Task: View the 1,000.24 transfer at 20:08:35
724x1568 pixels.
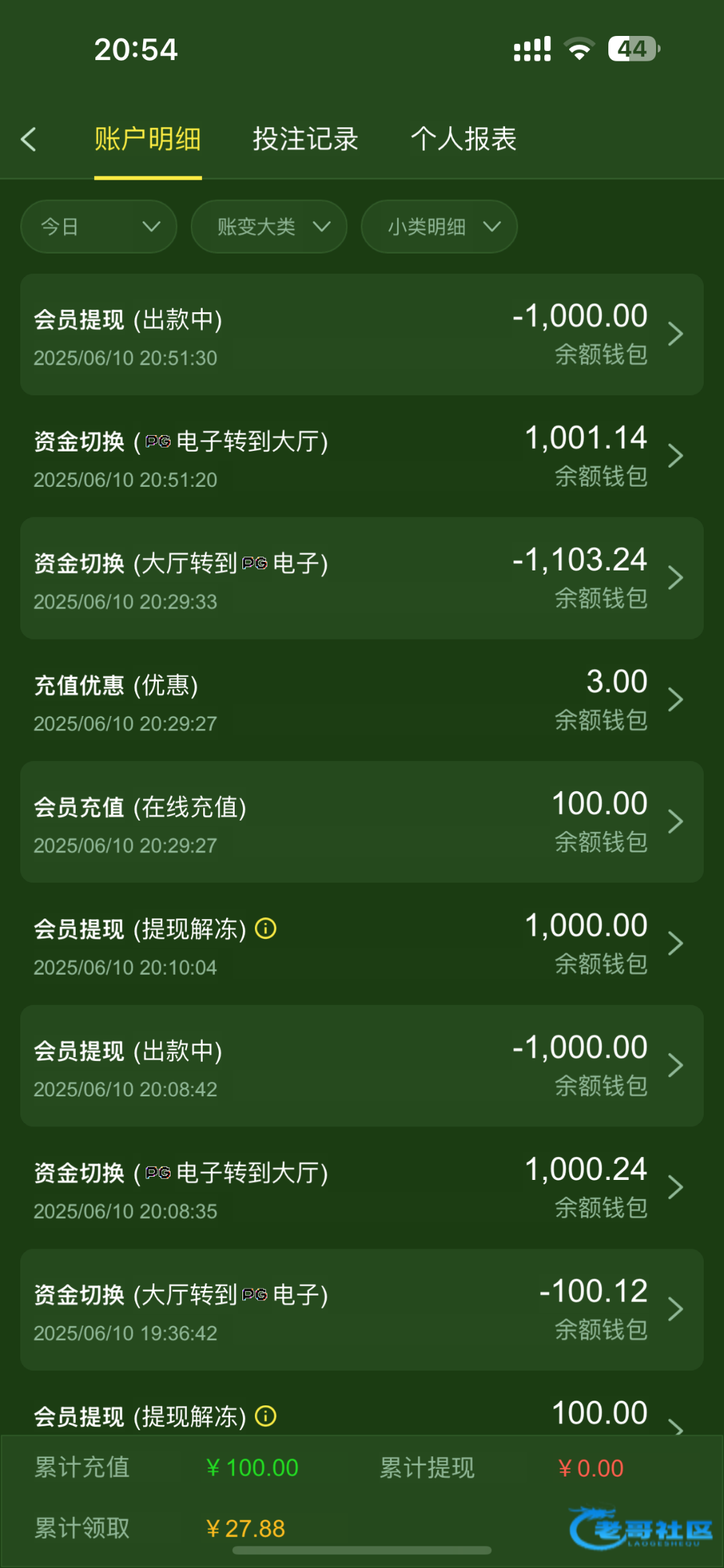Action: (362, 1187)
